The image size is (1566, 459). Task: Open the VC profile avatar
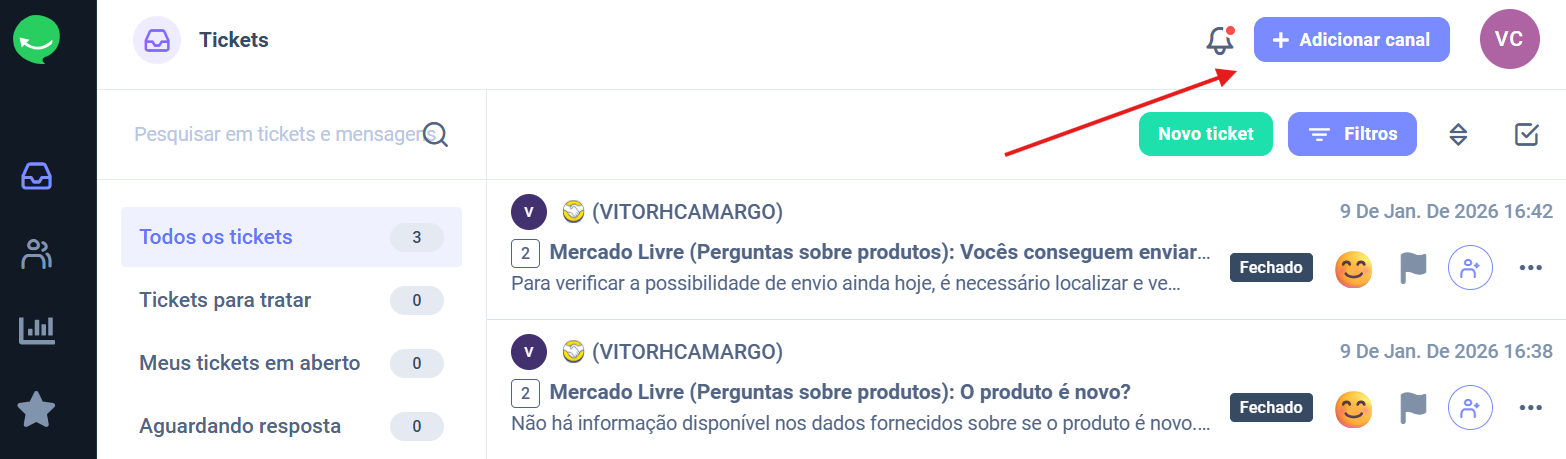tap(1509, 40)
